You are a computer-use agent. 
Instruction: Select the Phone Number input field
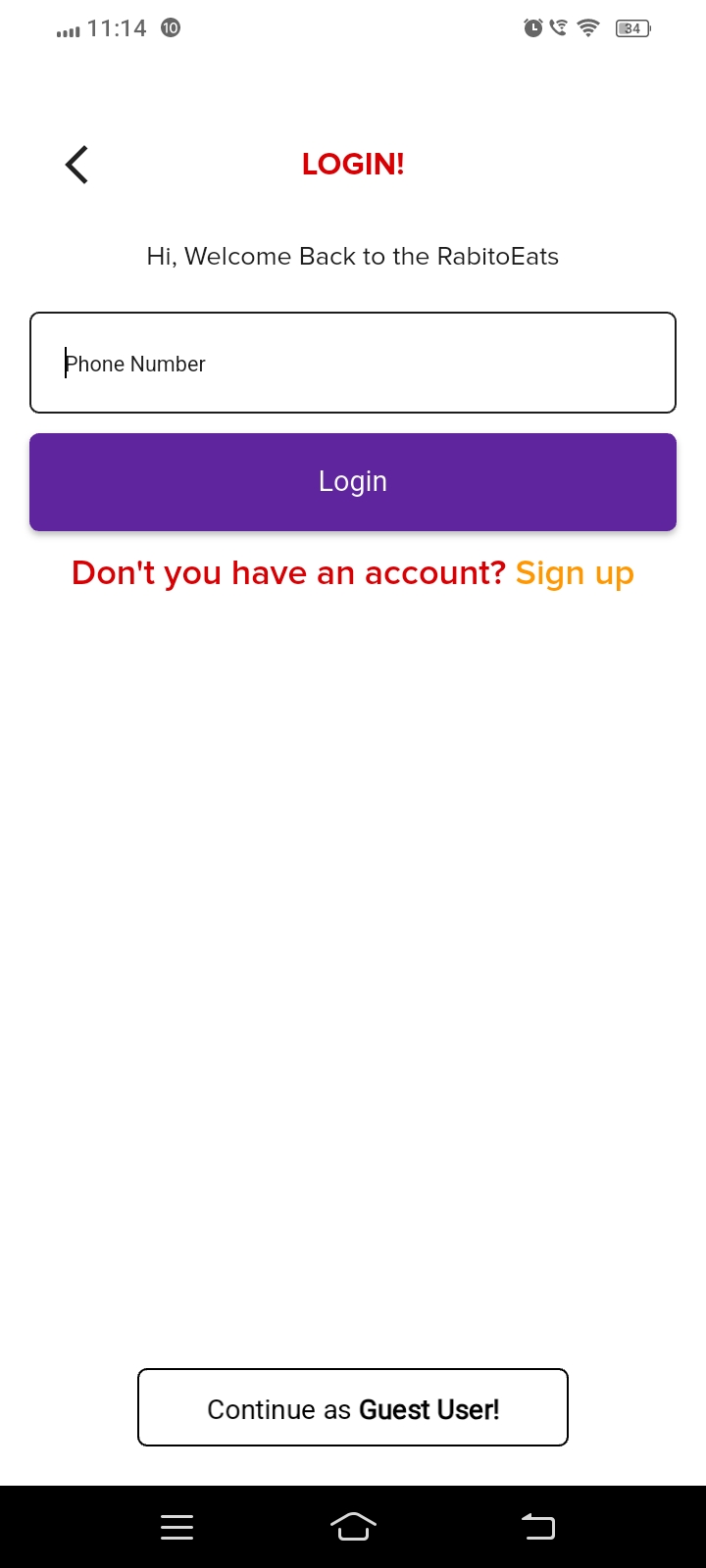click(x=353, y=362)
